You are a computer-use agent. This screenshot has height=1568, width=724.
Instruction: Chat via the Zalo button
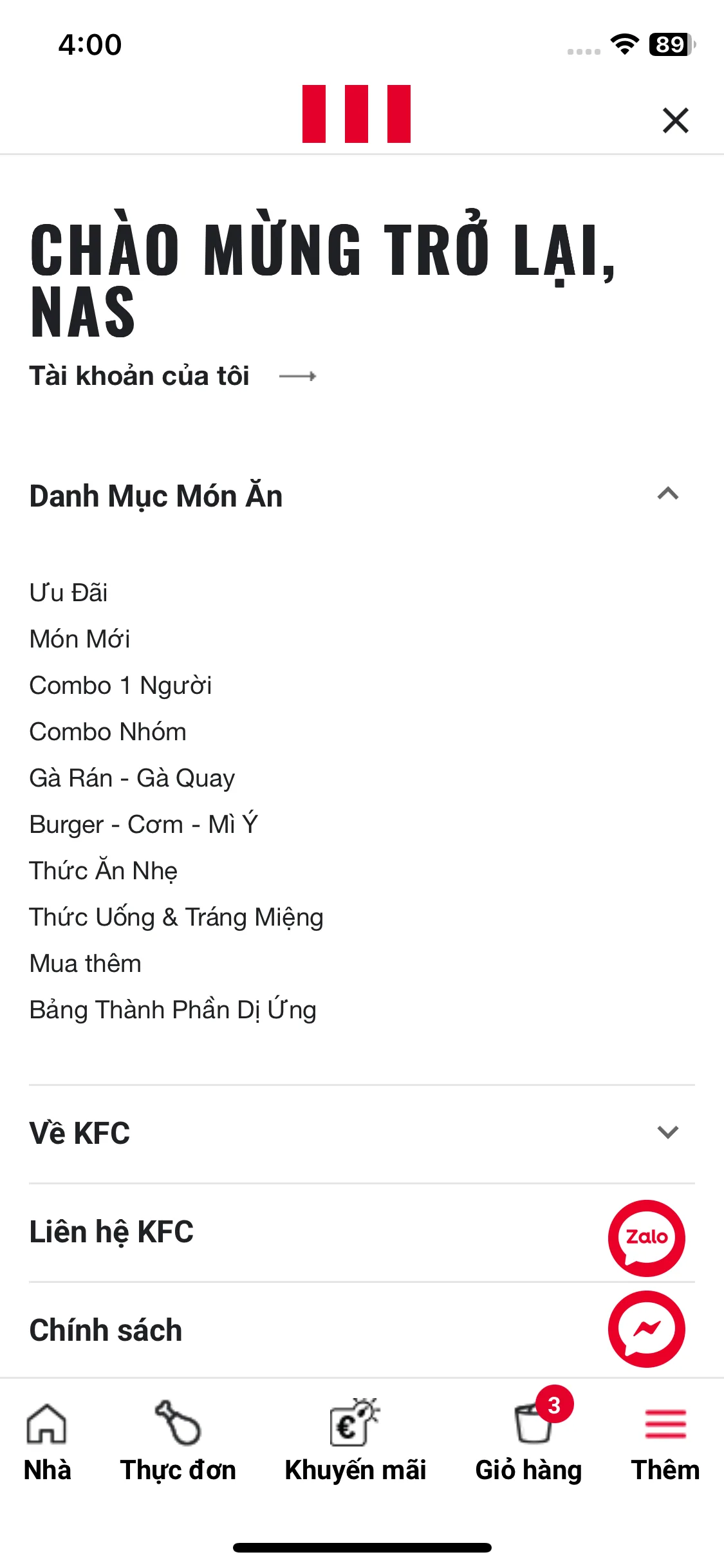pyautogui.click(x=646, y=1237)
